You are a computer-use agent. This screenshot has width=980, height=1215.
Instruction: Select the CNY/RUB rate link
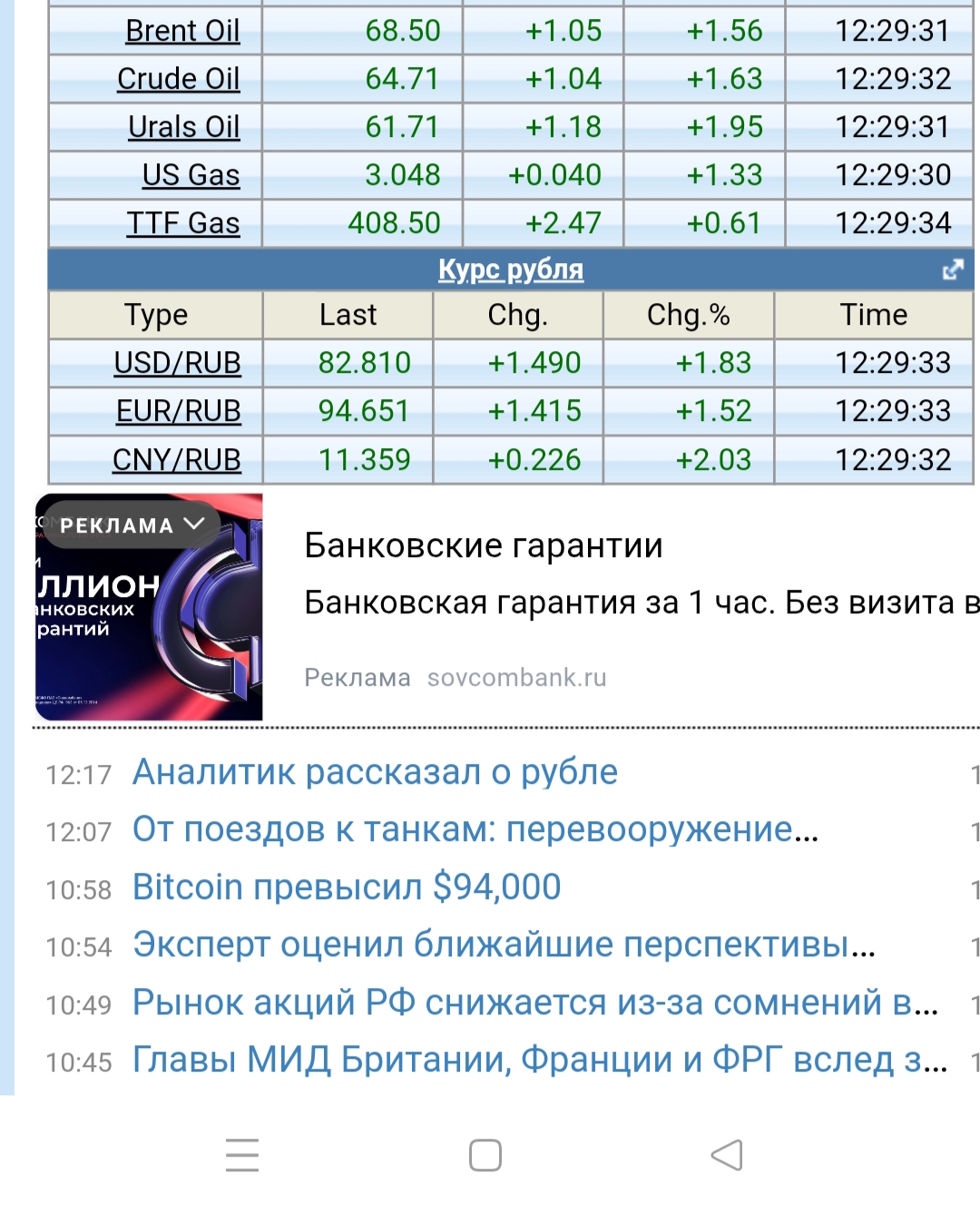click(176, 460)
